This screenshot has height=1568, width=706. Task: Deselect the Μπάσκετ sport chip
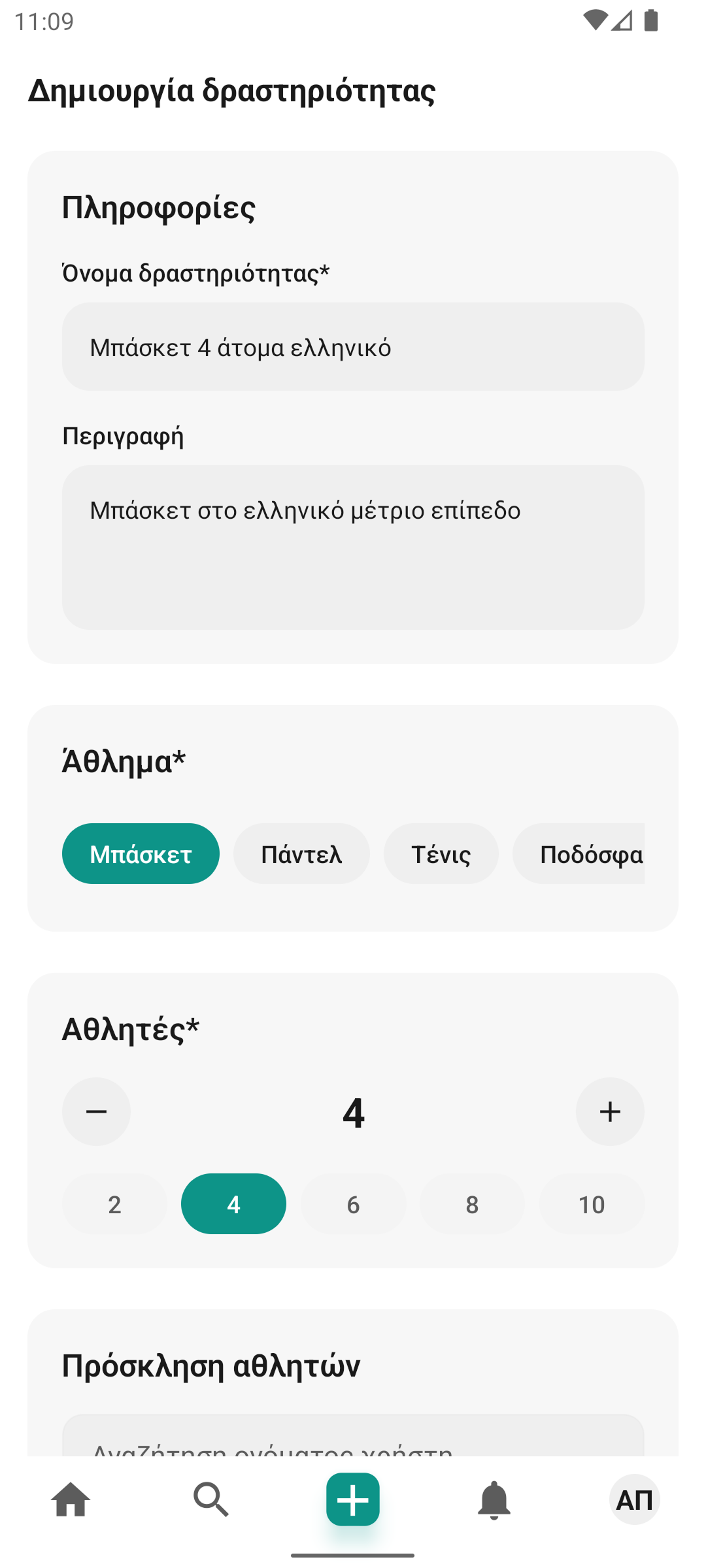point(140,853)
